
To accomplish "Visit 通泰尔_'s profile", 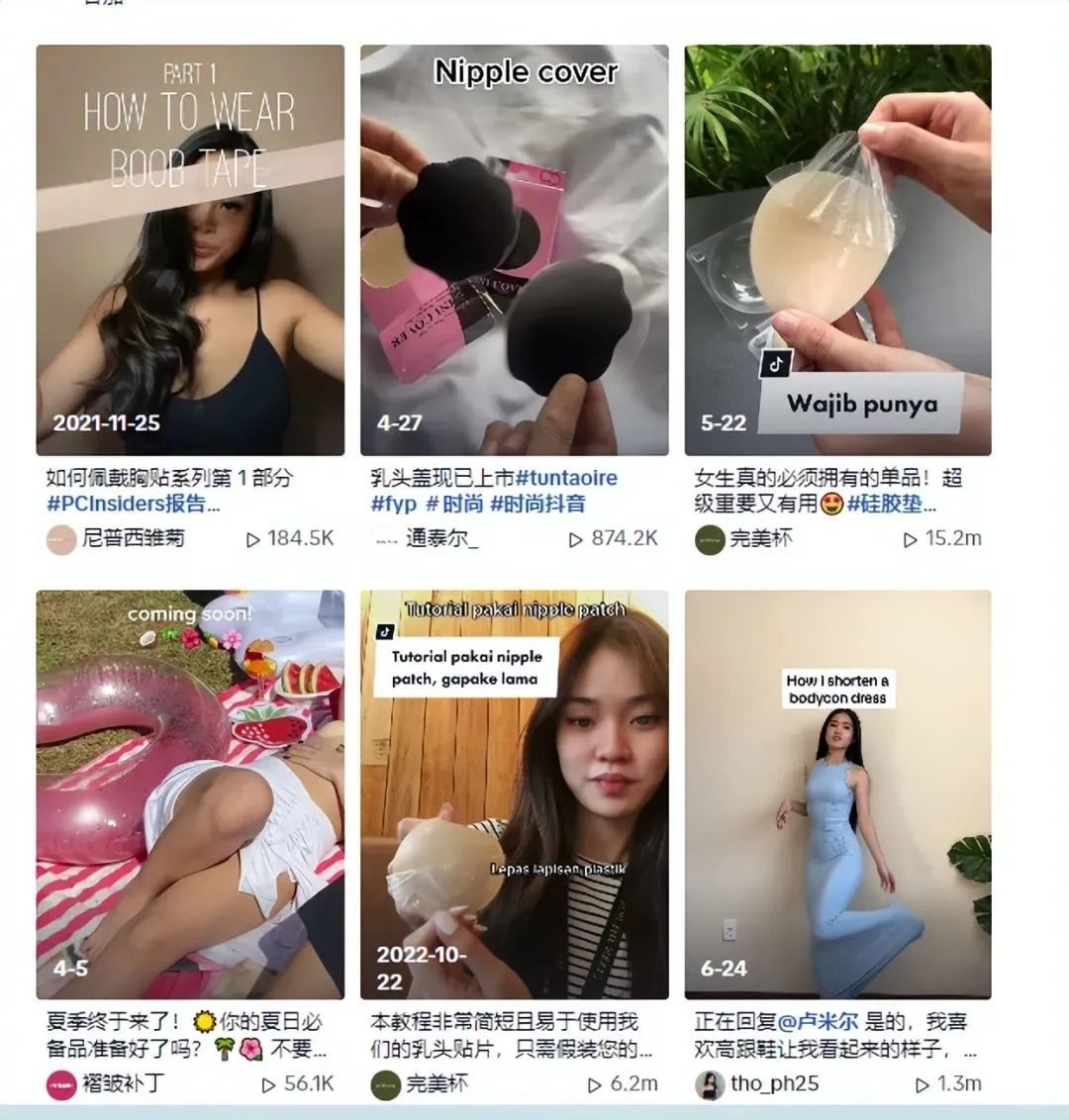I will [441, 539].
